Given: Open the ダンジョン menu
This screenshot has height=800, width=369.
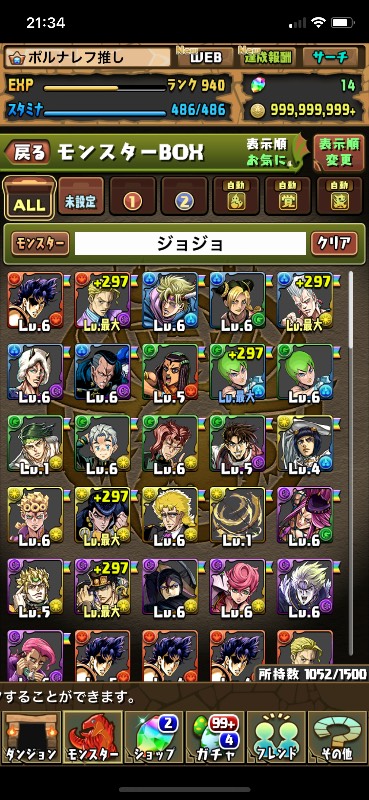Looking at the screenshot, I should click(x=31, y=737).
